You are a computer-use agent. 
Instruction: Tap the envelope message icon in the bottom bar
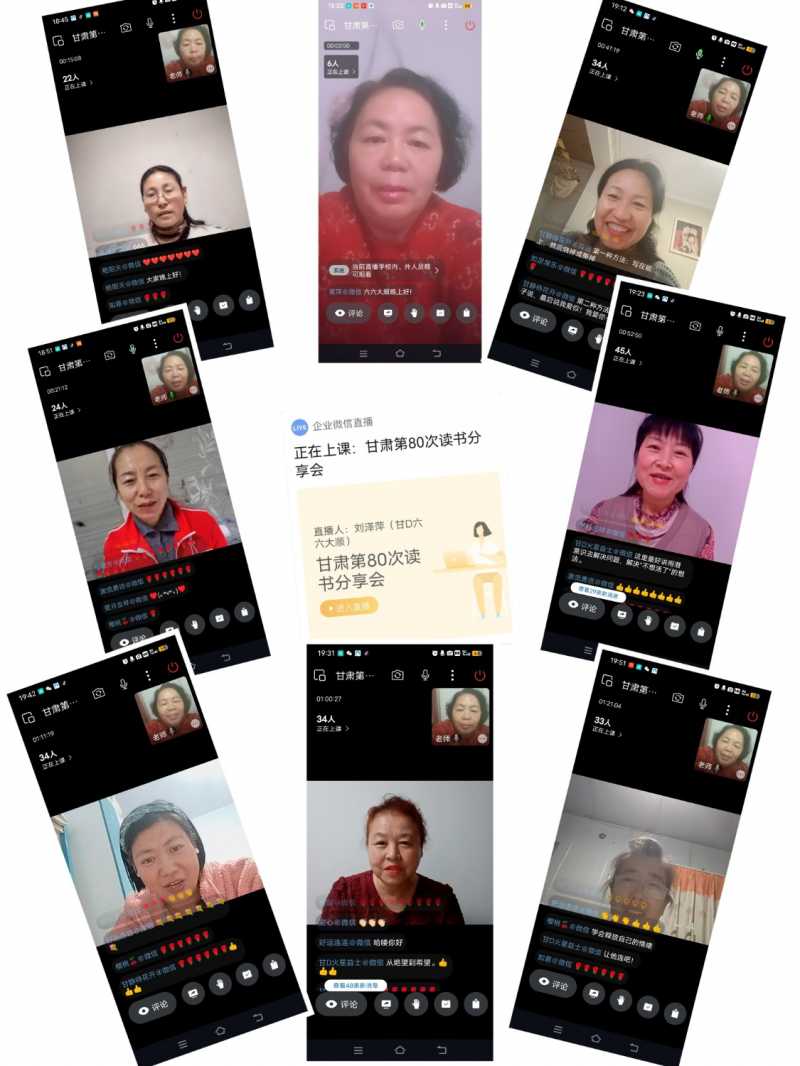(446, 1004)
